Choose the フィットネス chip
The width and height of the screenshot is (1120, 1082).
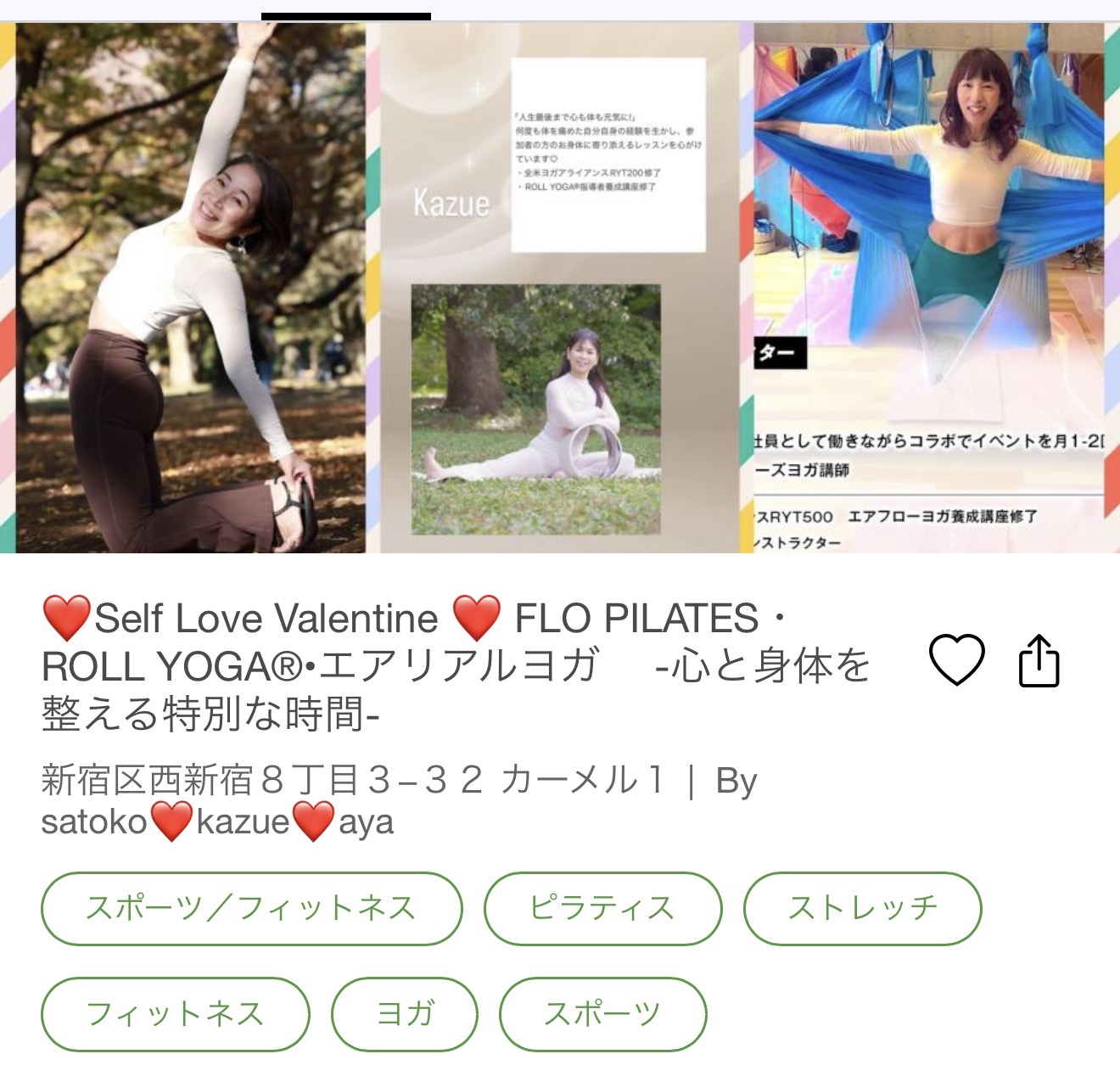(175, 1013)
